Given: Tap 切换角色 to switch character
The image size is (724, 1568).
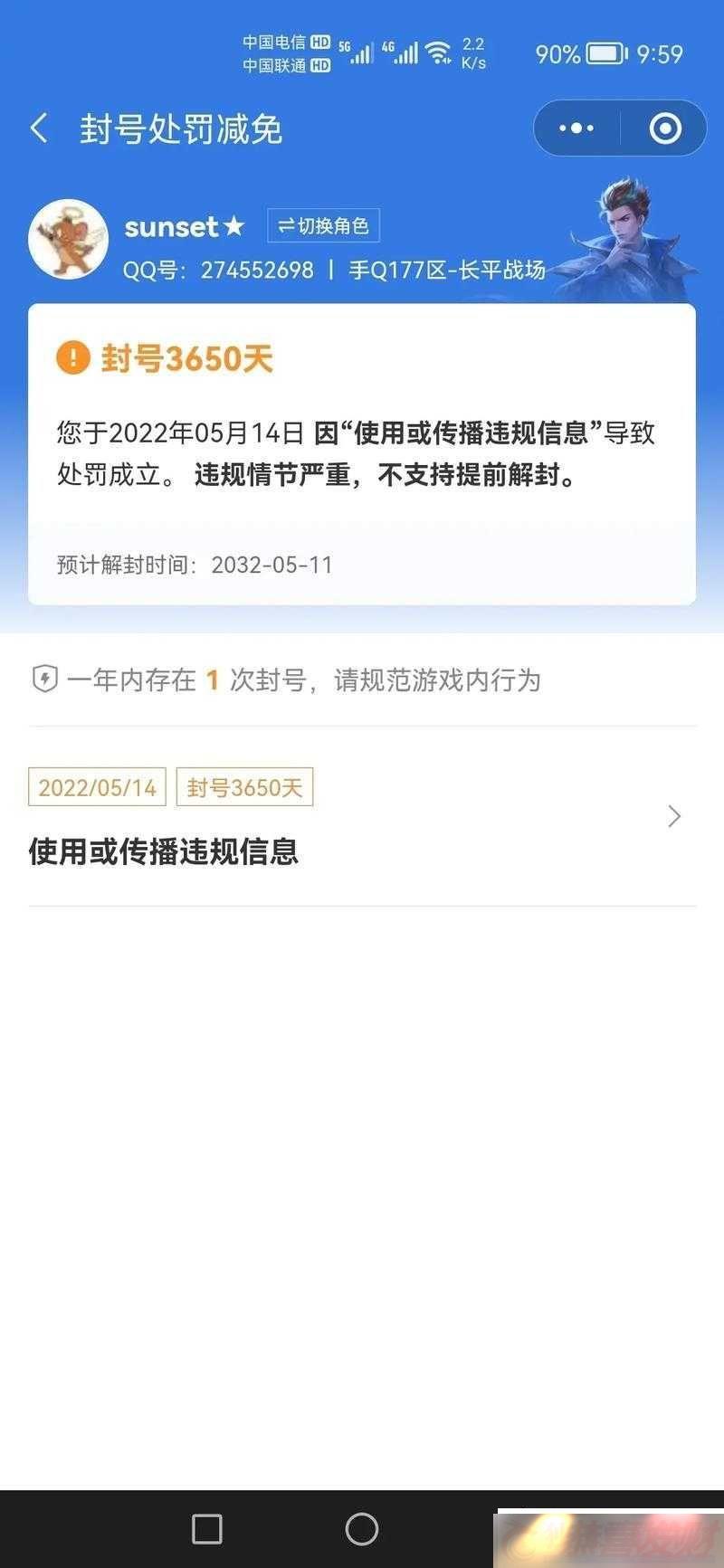Looking at the screenshot, I should click(323, 225).
